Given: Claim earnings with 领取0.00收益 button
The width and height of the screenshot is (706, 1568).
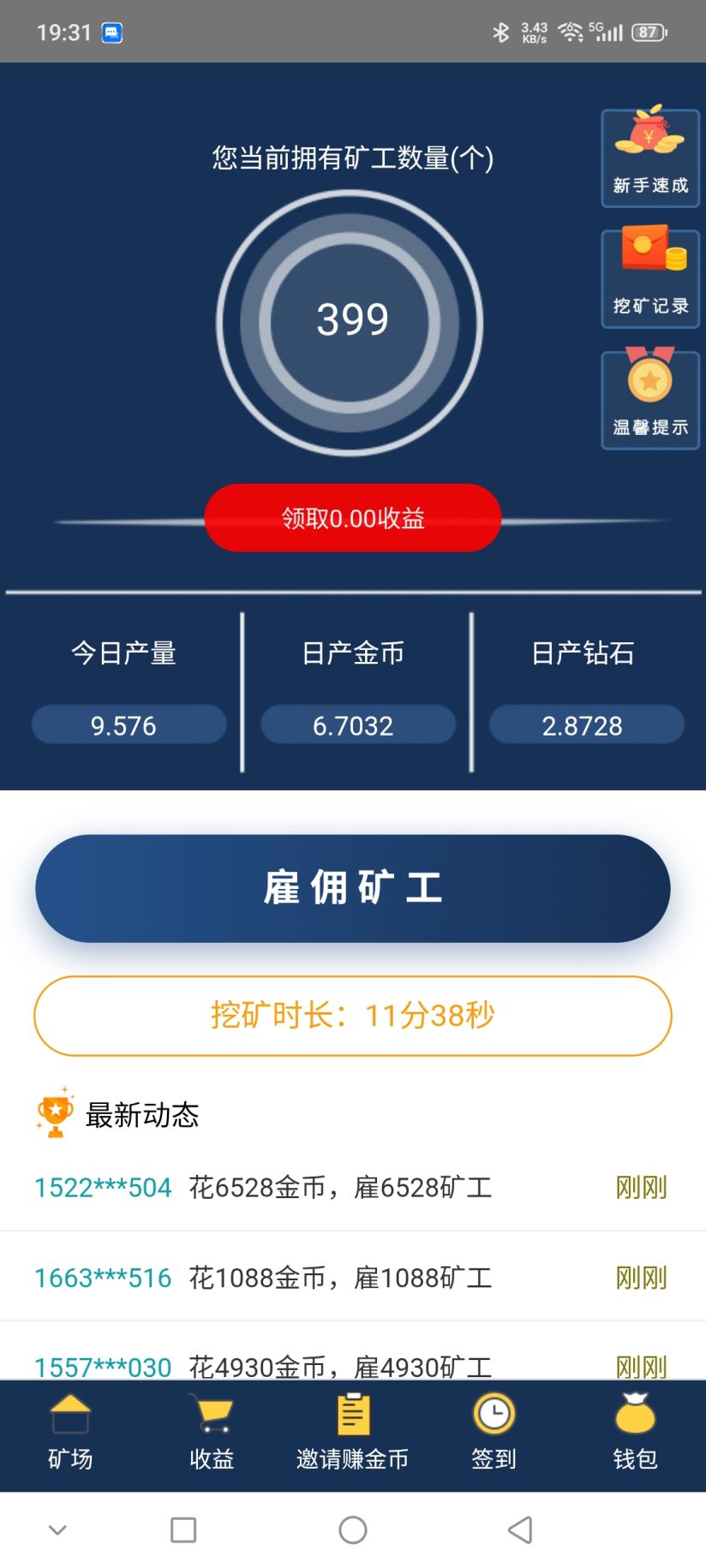Looking at the screenshot, I should point(353,518).
